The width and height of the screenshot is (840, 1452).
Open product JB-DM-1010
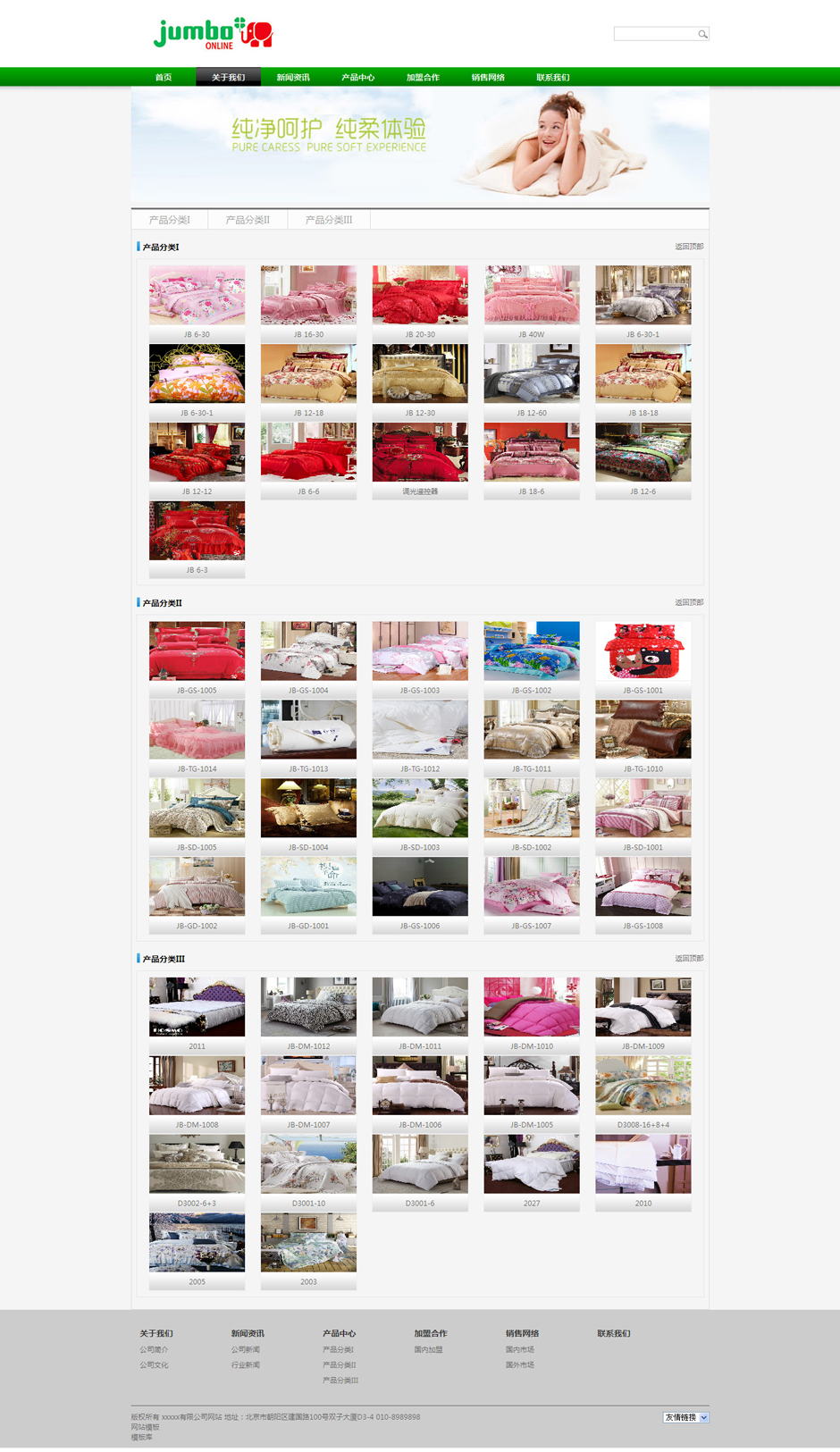[531, 1007]
